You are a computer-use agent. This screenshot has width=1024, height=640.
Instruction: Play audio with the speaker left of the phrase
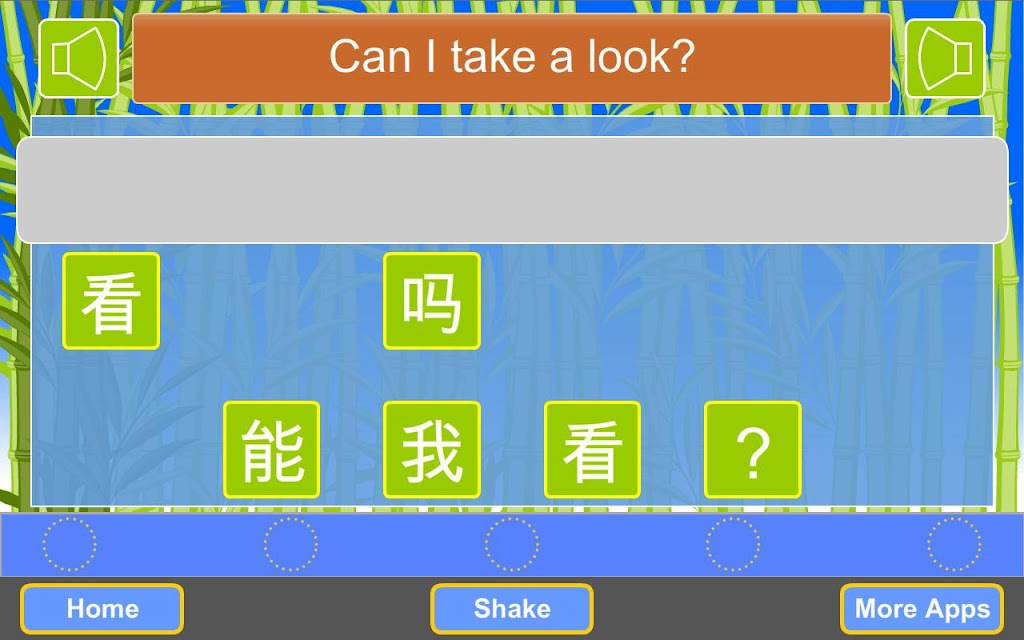click(79, 58)
